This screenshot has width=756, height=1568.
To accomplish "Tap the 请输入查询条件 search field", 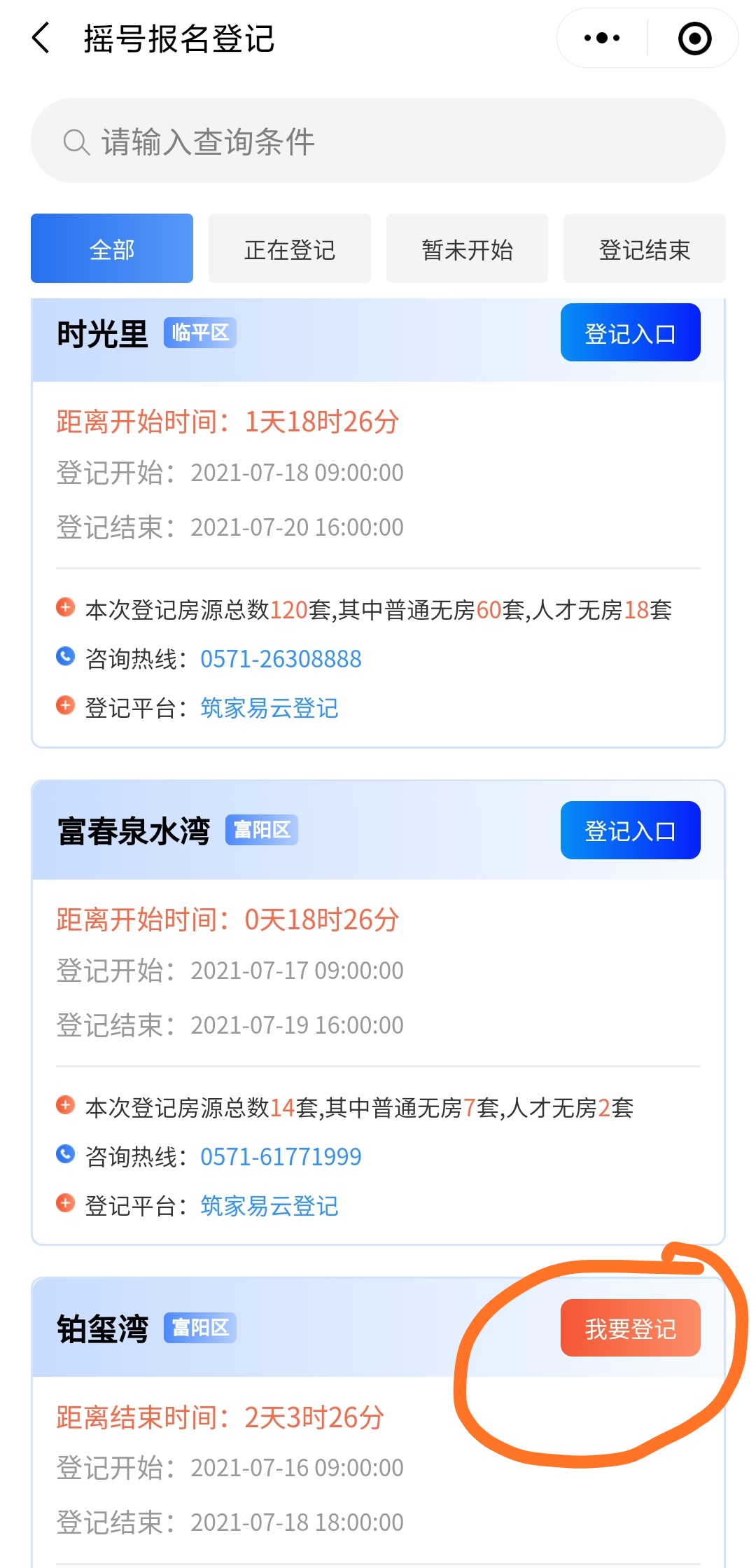I will 378,141.
